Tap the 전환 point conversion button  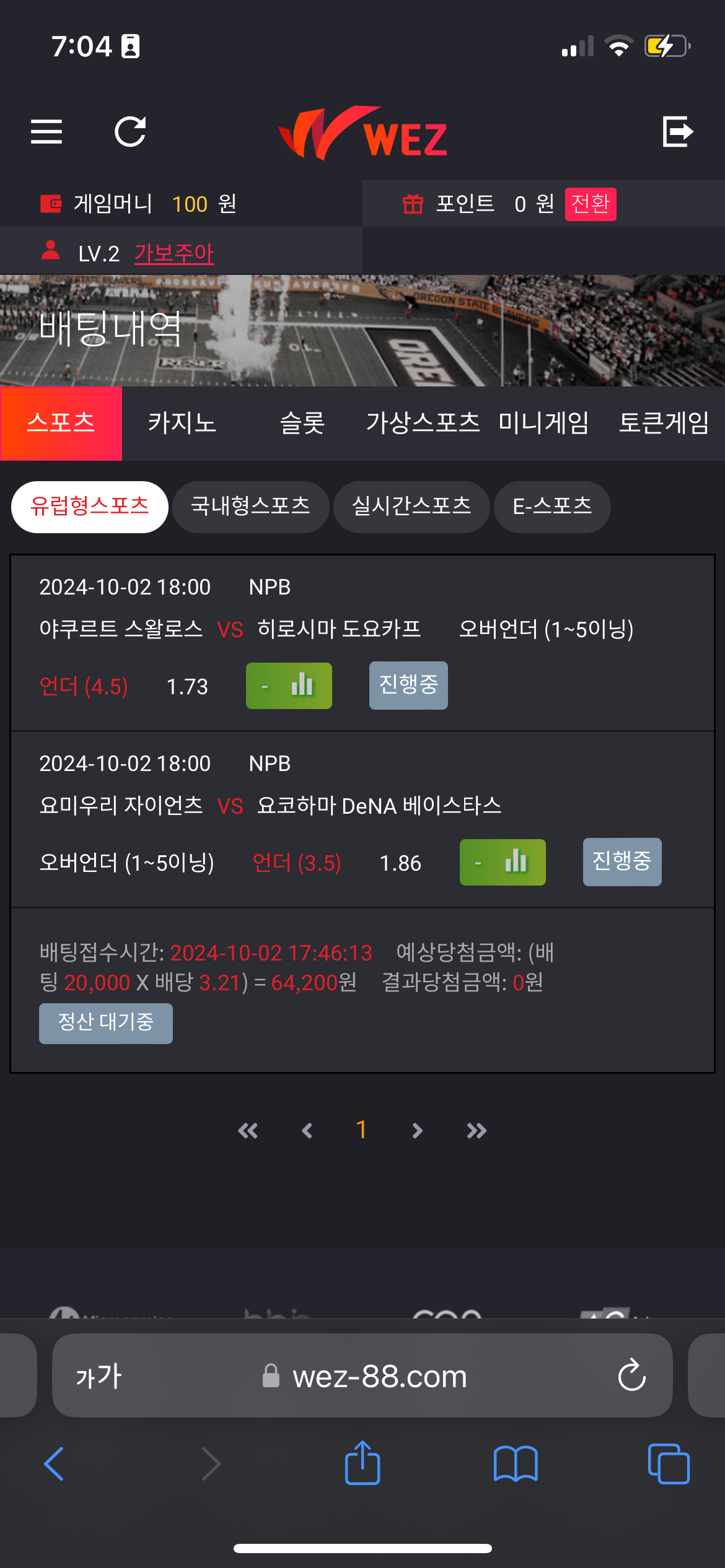[590, 204]
